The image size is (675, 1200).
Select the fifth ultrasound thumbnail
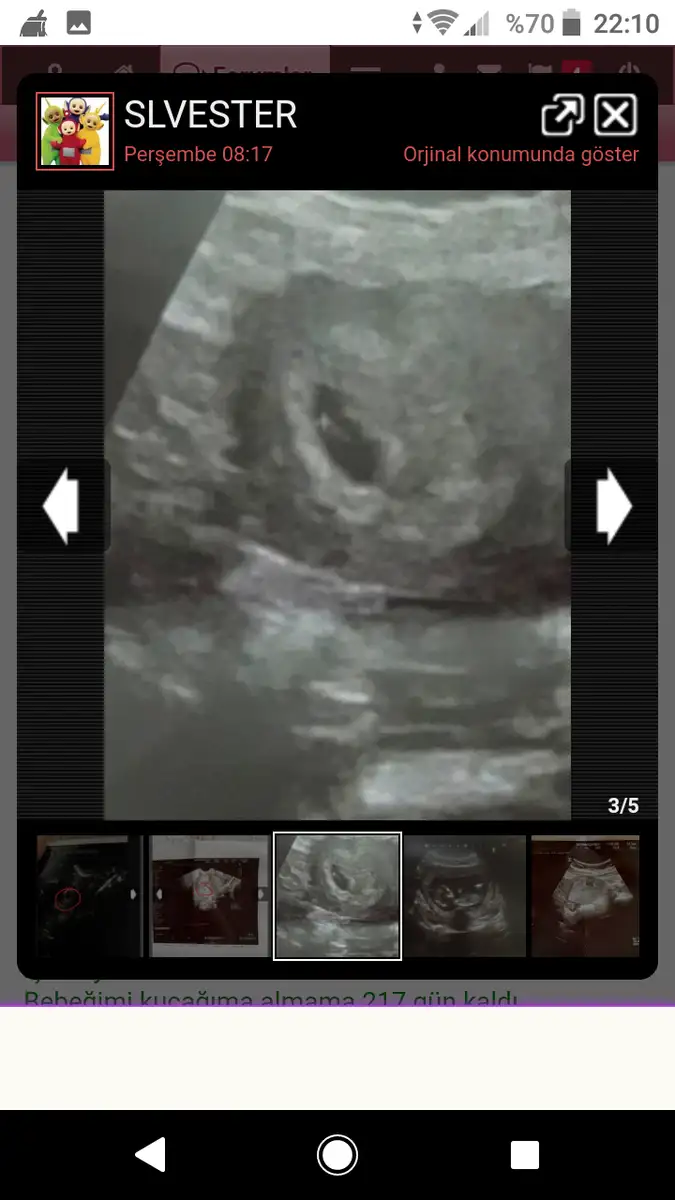click(585, 896)
